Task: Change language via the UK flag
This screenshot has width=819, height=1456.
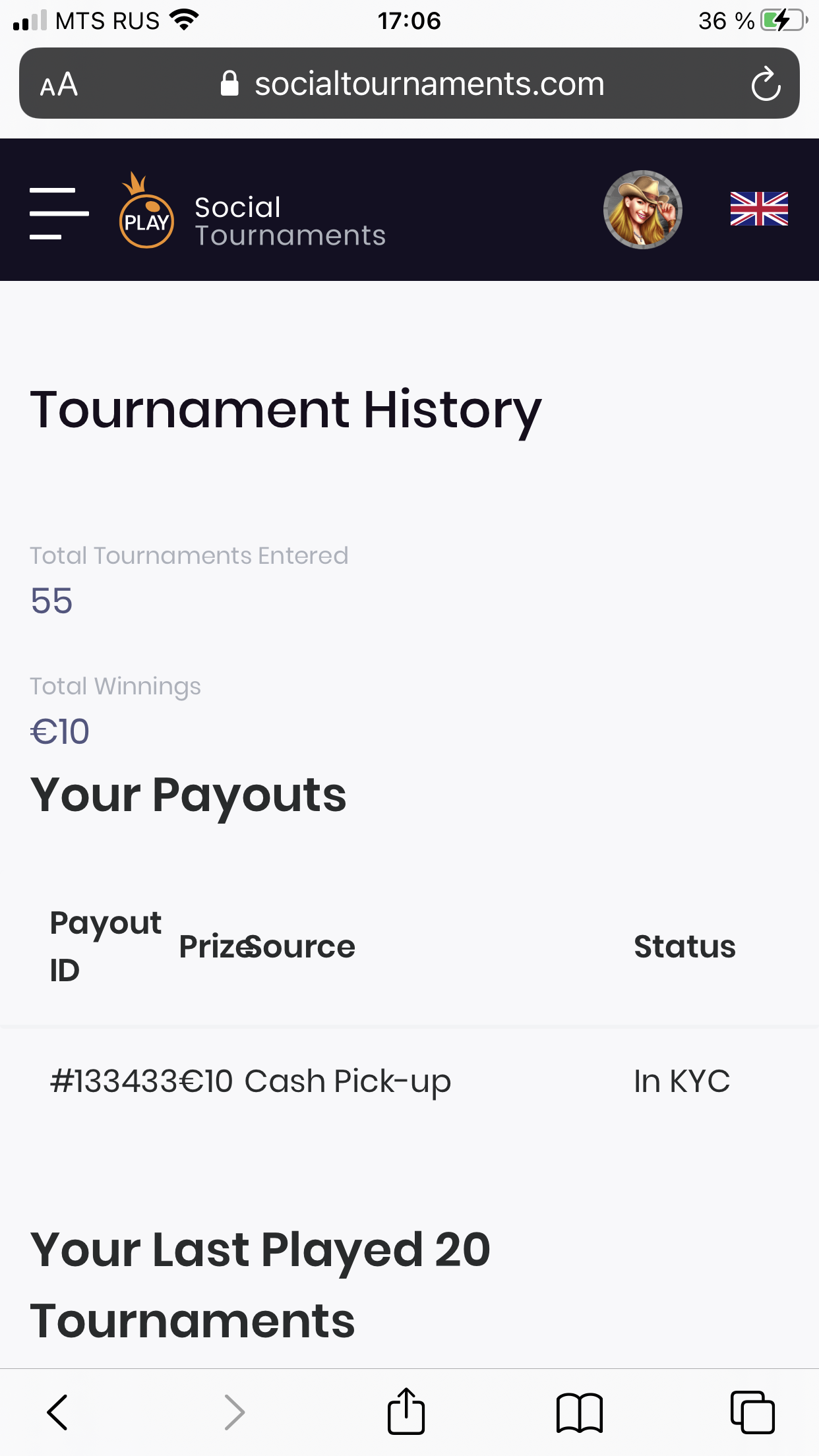Action: pos(759,209)
